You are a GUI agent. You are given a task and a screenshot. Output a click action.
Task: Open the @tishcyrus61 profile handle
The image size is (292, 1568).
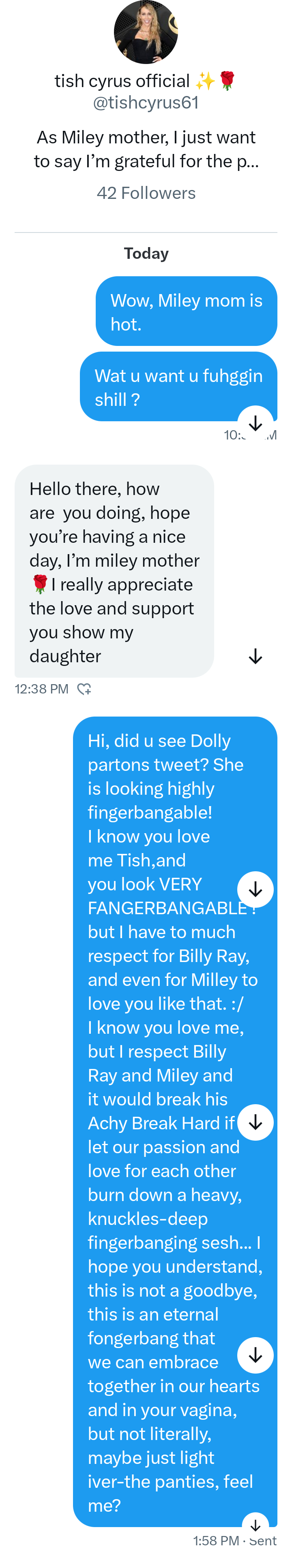(x=146, y=102)
